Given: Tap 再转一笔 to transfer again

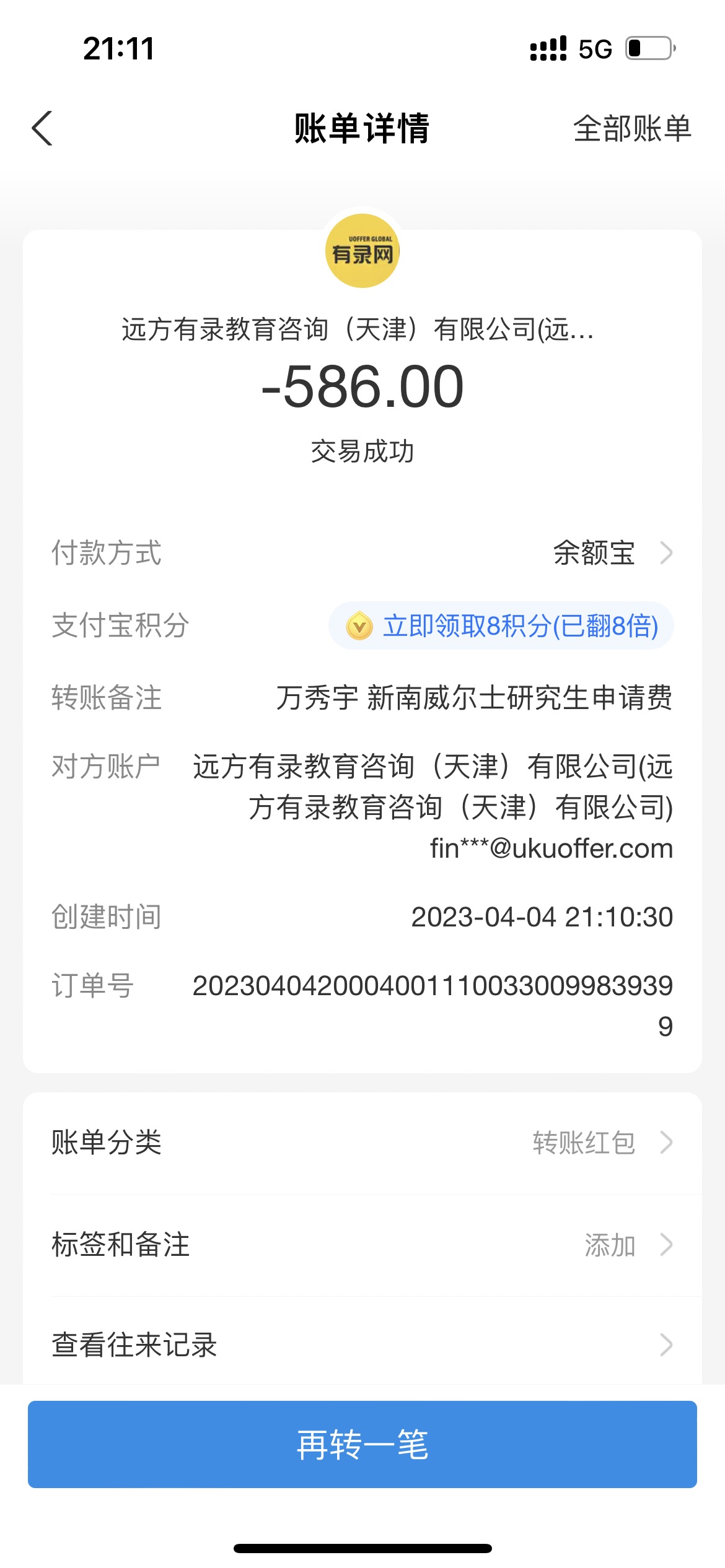Looking at the screenshot, I should click(362, 1444).
